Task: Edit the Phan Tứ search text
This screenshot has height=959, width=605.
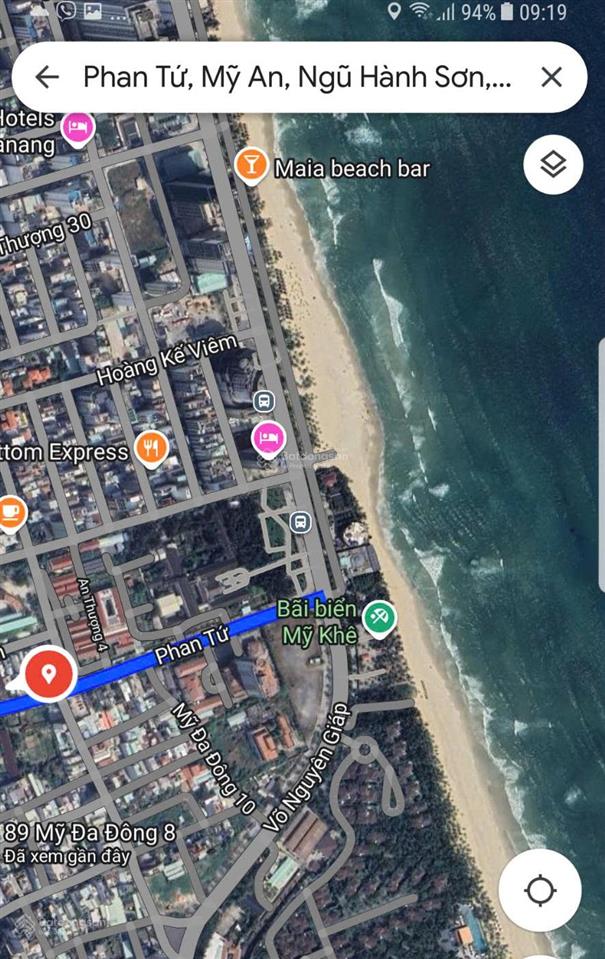Action: click(x=297, y=77)
